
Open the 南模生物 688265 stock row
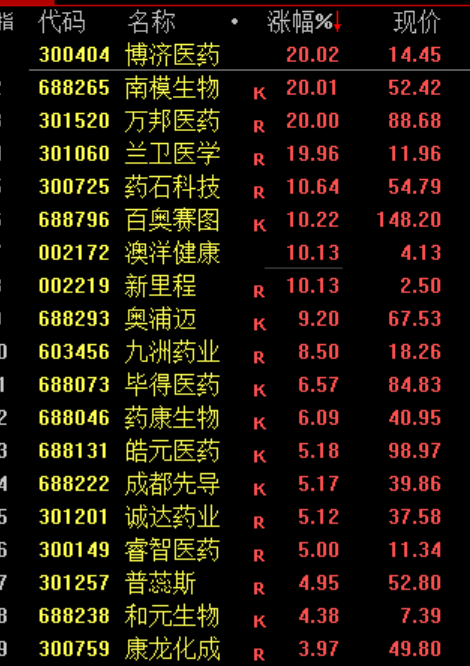[235, 88]
